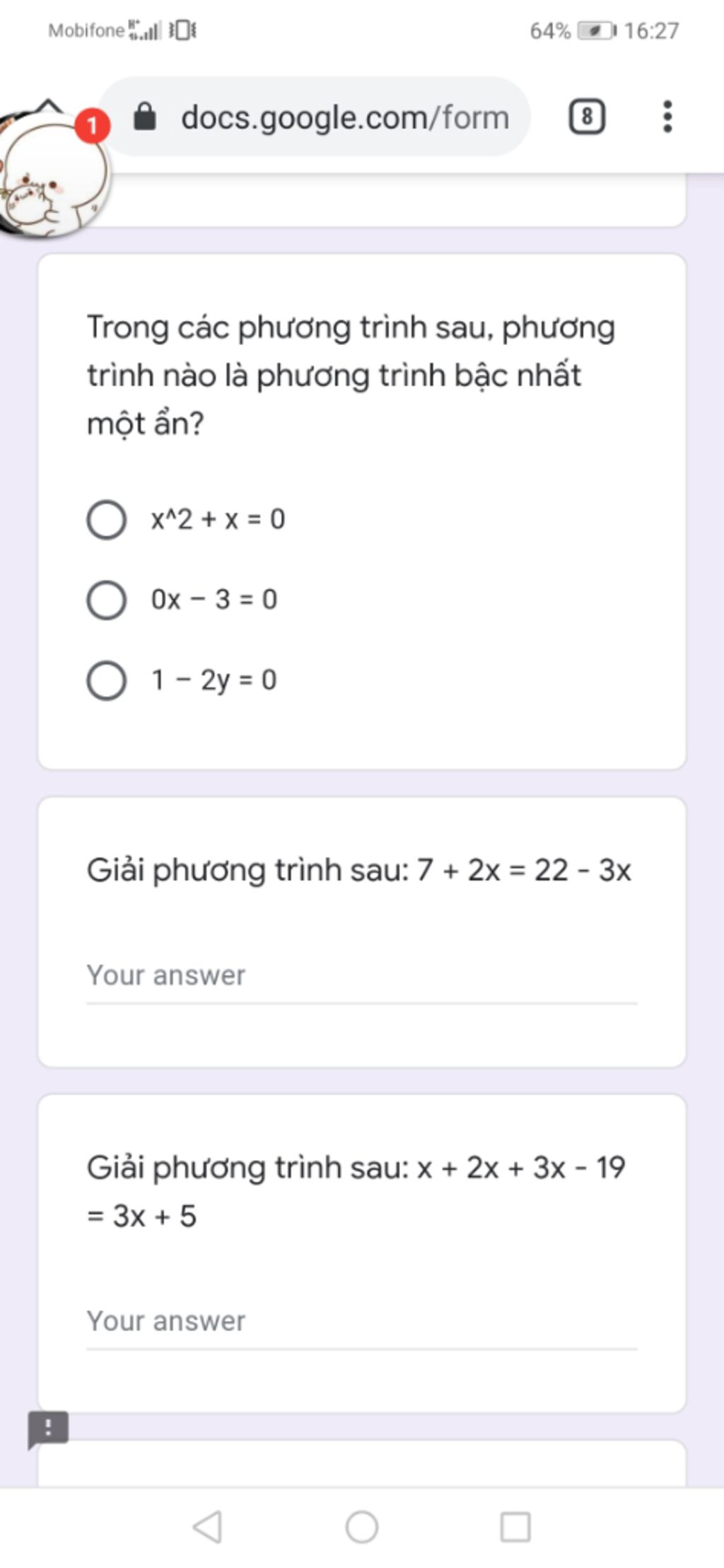
Task: Open the browser overflow menu
Action: pyautogui.click(x=667, y=117)
